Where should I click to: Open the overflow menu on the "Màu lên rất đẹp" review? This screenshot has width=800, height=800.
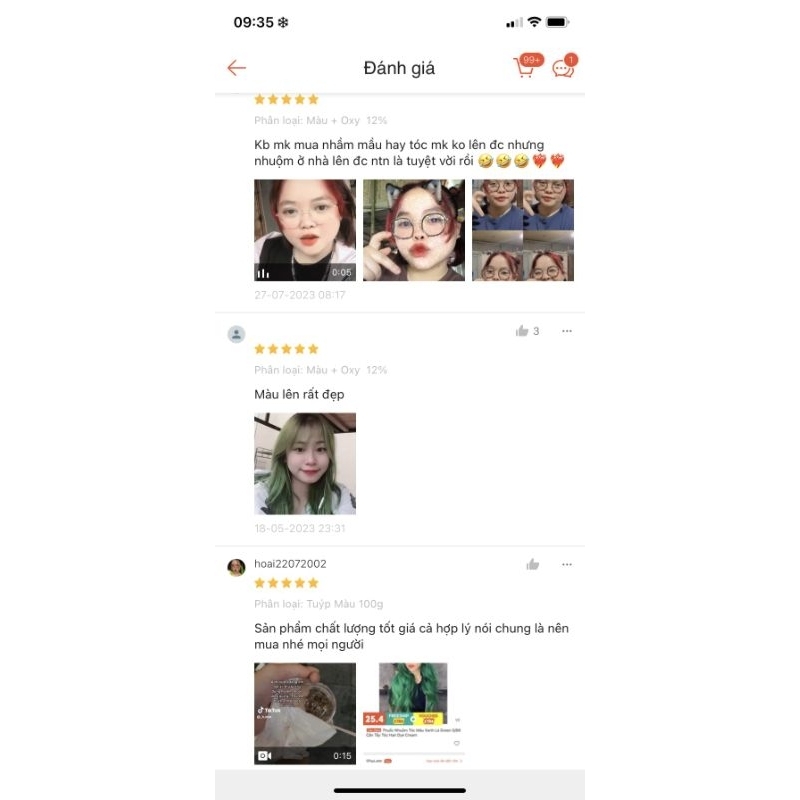(567, 331)
